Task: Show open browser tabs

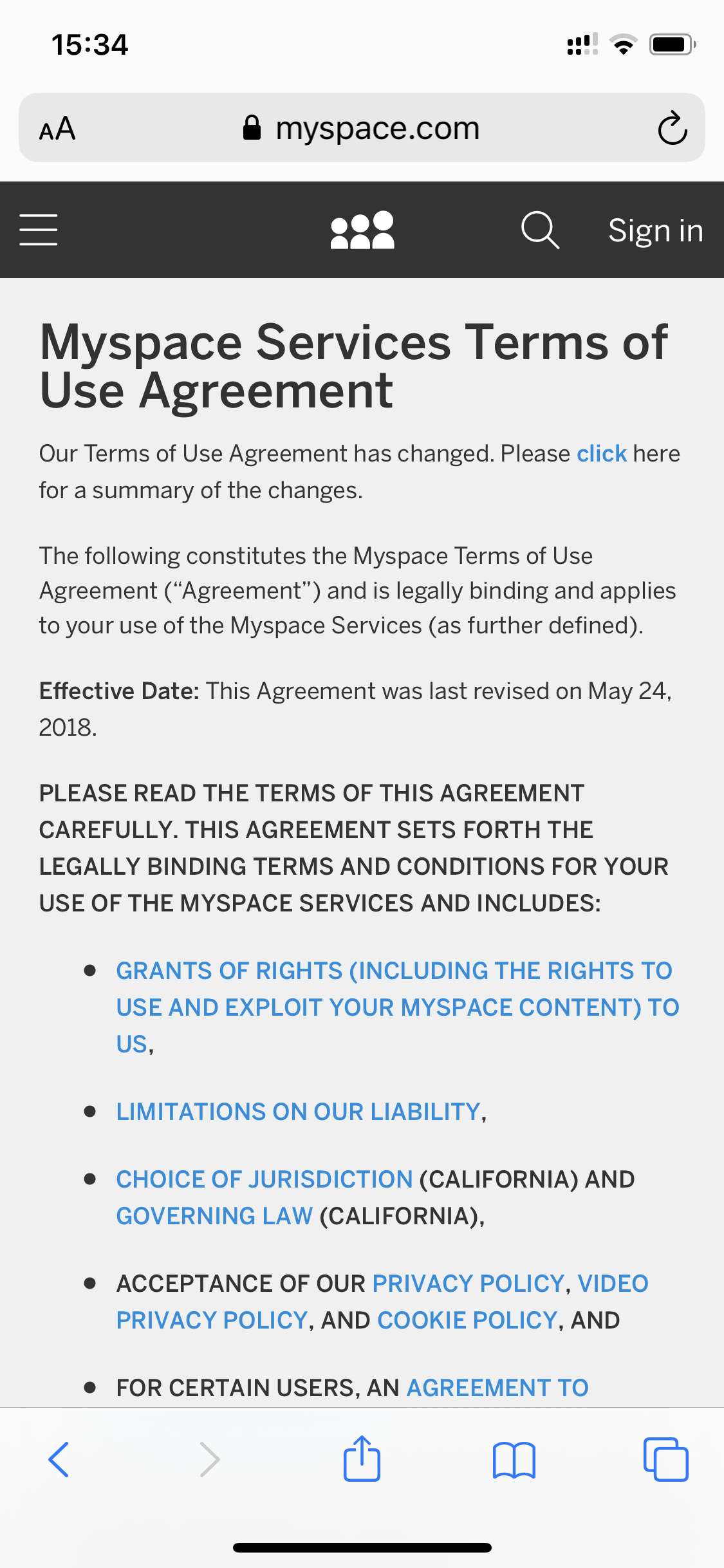Action: pyautogui.click(x=665, y=1459)
